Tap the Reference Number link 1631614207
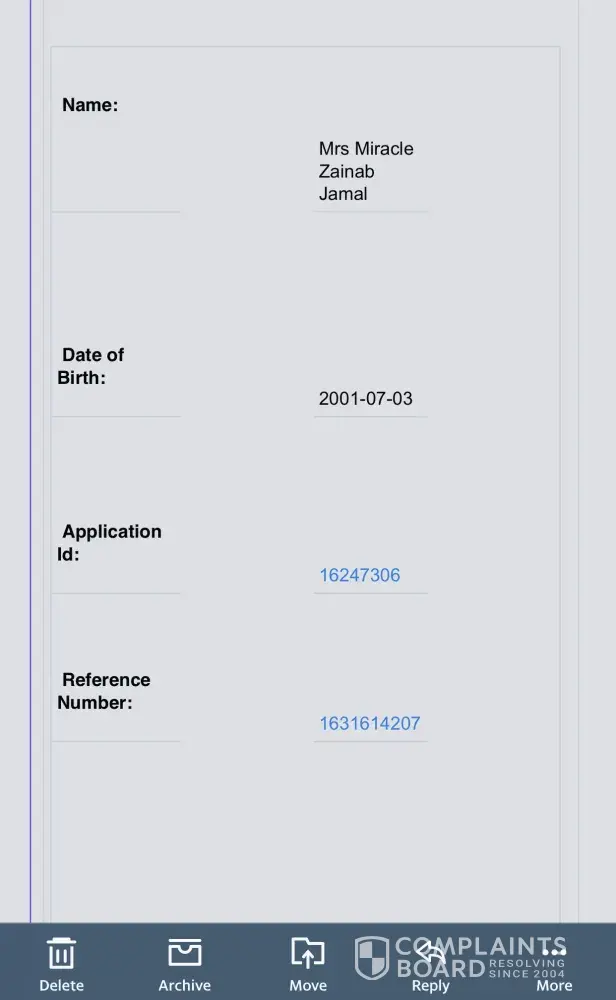 tap(370, 723)
